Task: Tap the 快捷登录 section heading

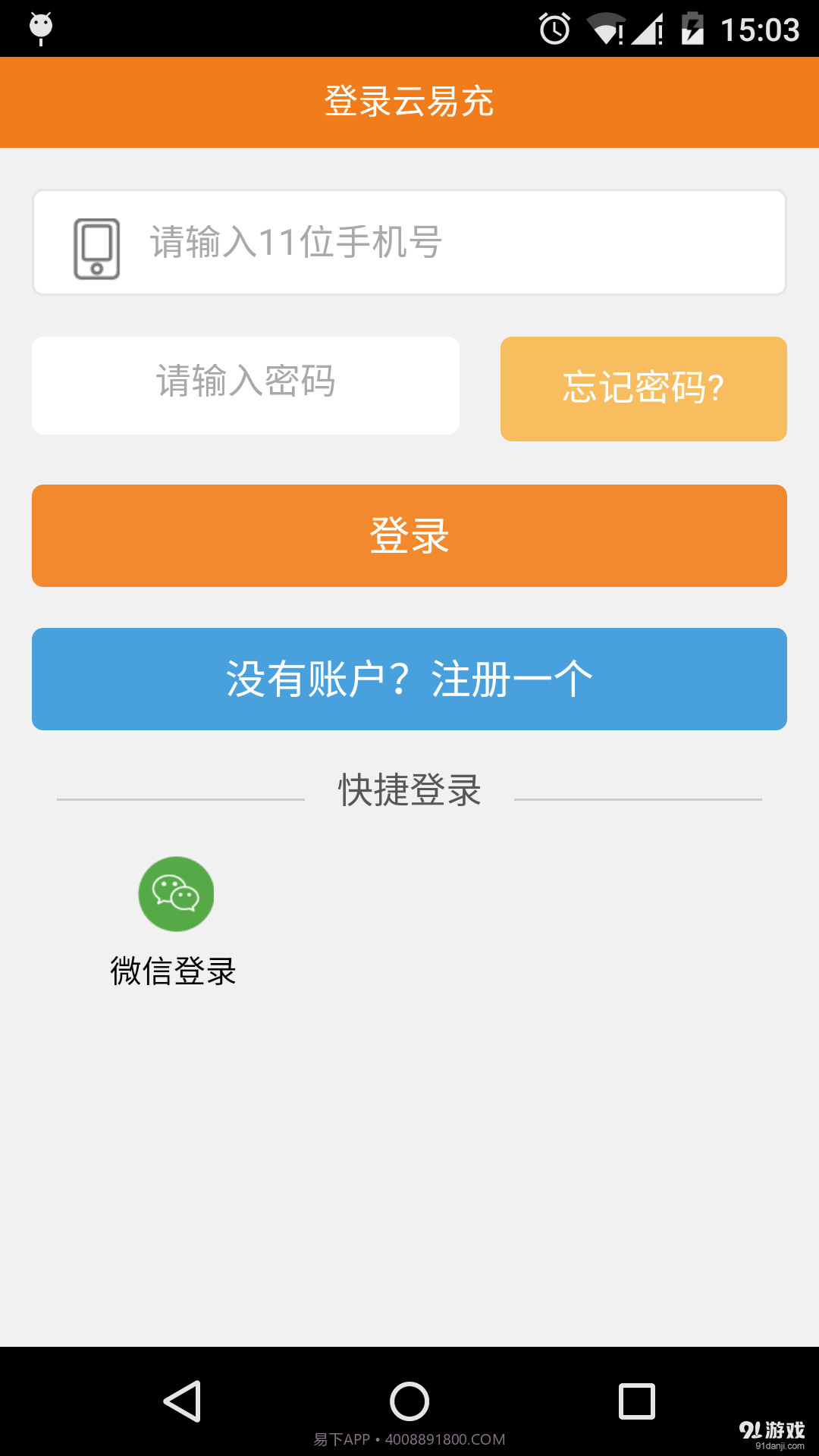Action: coord(409,789)
